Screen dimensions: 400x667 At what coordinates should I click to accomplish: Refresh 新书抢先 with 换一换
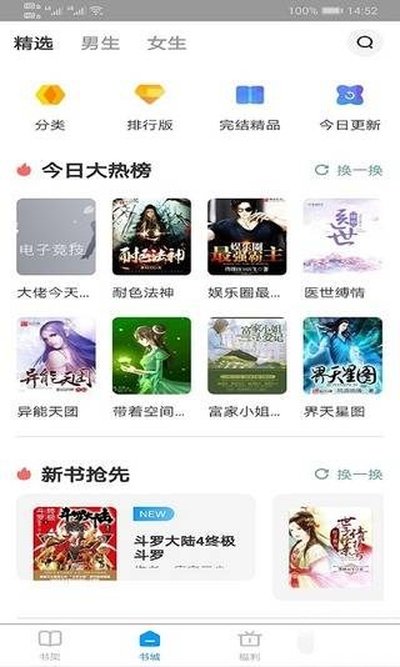click(349, 474)
